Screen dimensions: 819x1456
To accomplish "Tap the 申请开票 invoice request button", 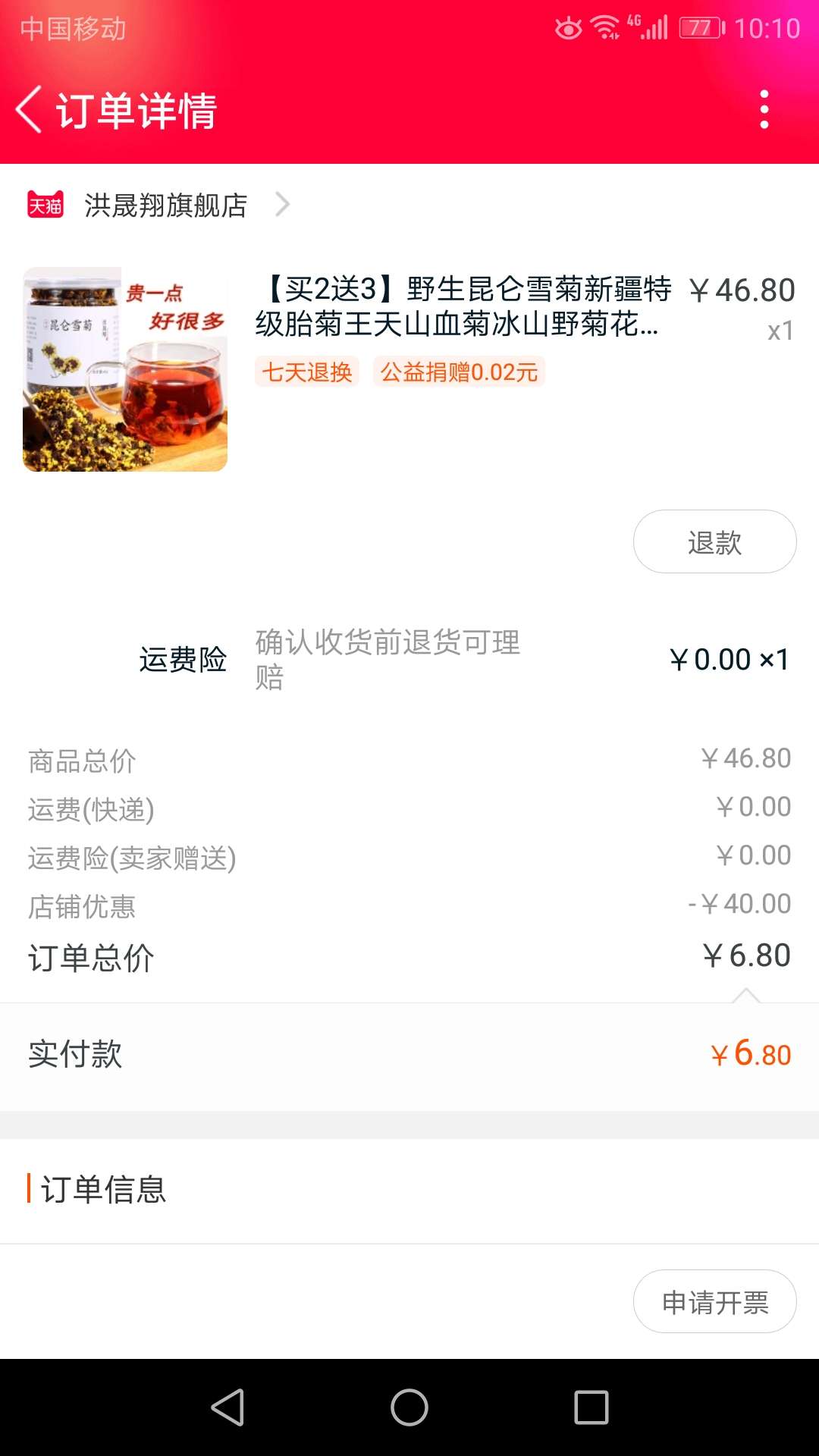I will tap(714, 1301).
